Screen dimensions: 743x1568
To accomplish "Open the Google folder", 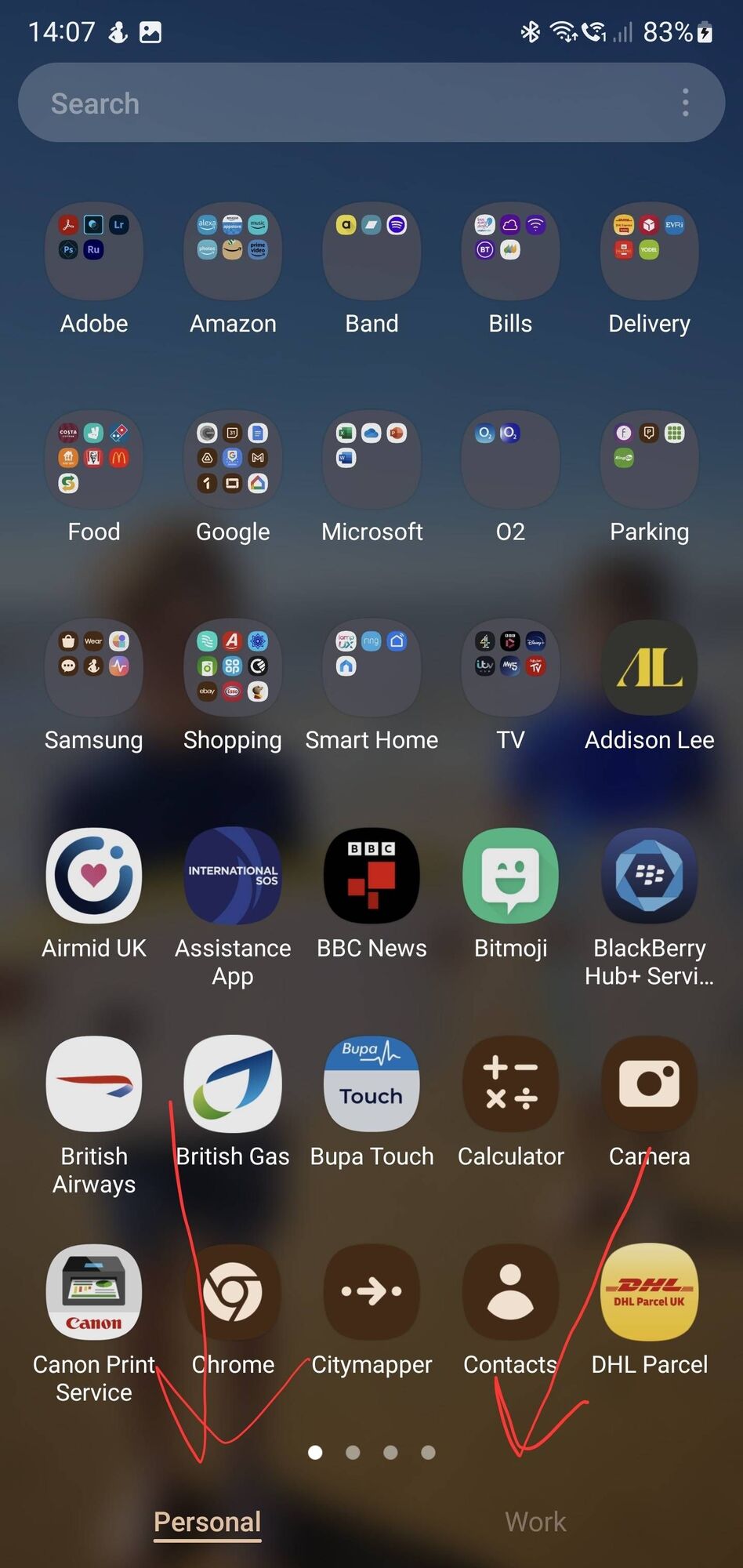I will click(233, 459).
